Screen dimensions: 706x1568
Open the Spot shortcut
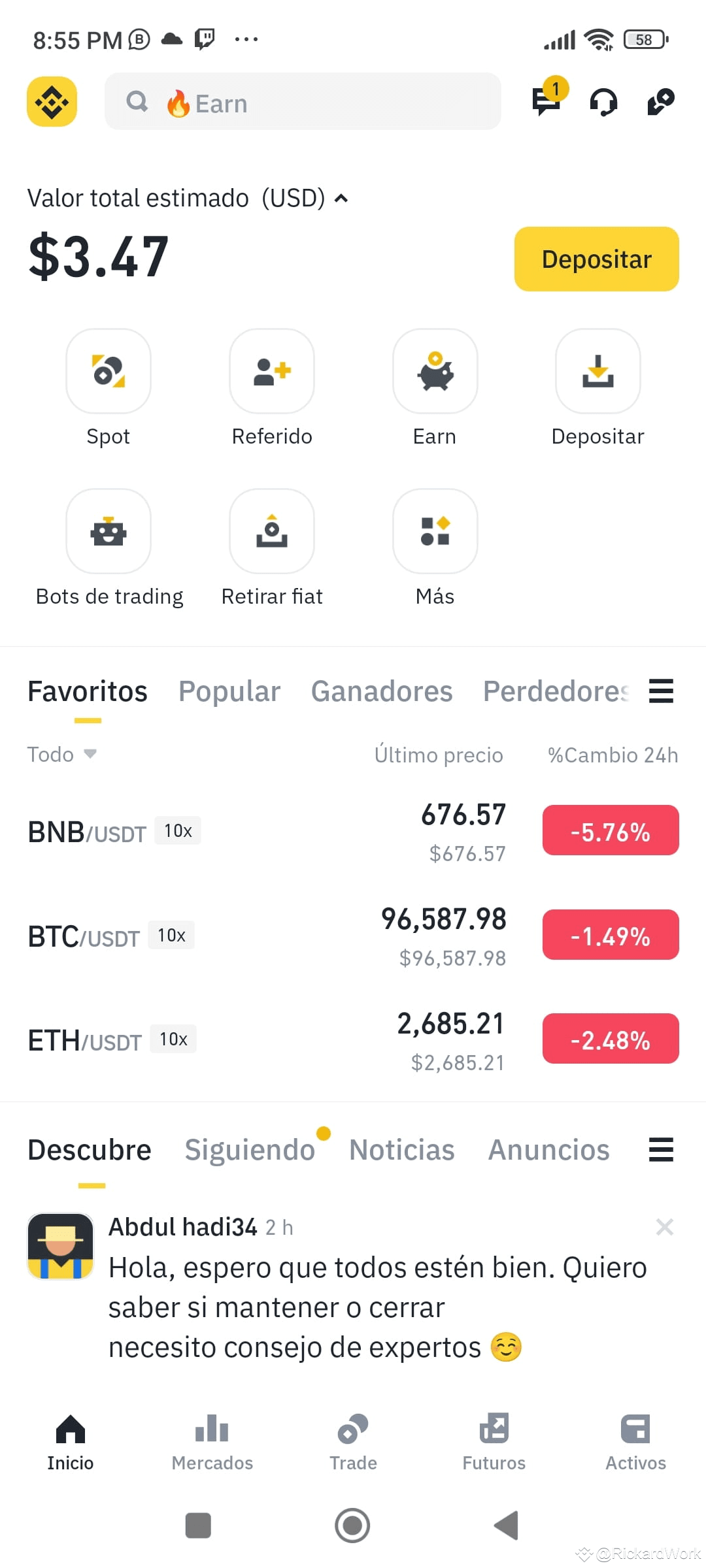tap(109, 388)
